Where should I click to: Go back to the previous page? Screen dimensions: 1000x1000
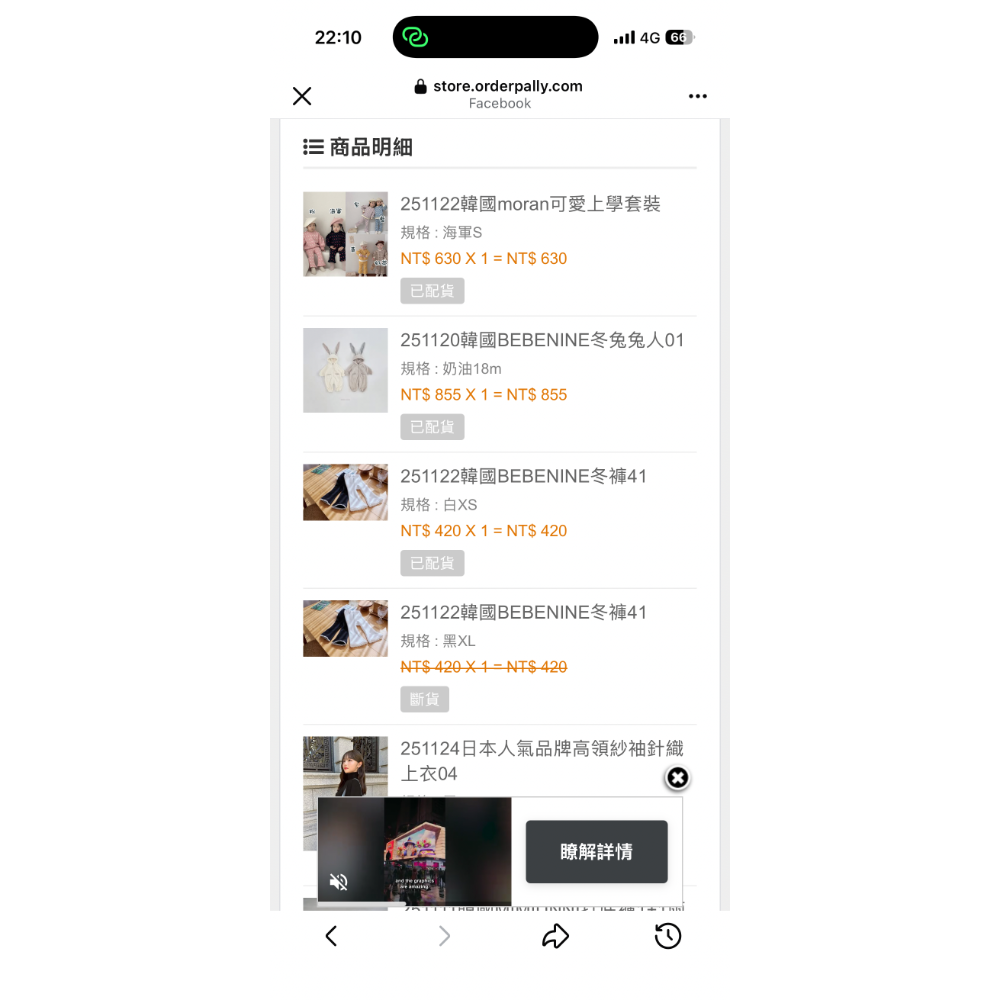331,936
